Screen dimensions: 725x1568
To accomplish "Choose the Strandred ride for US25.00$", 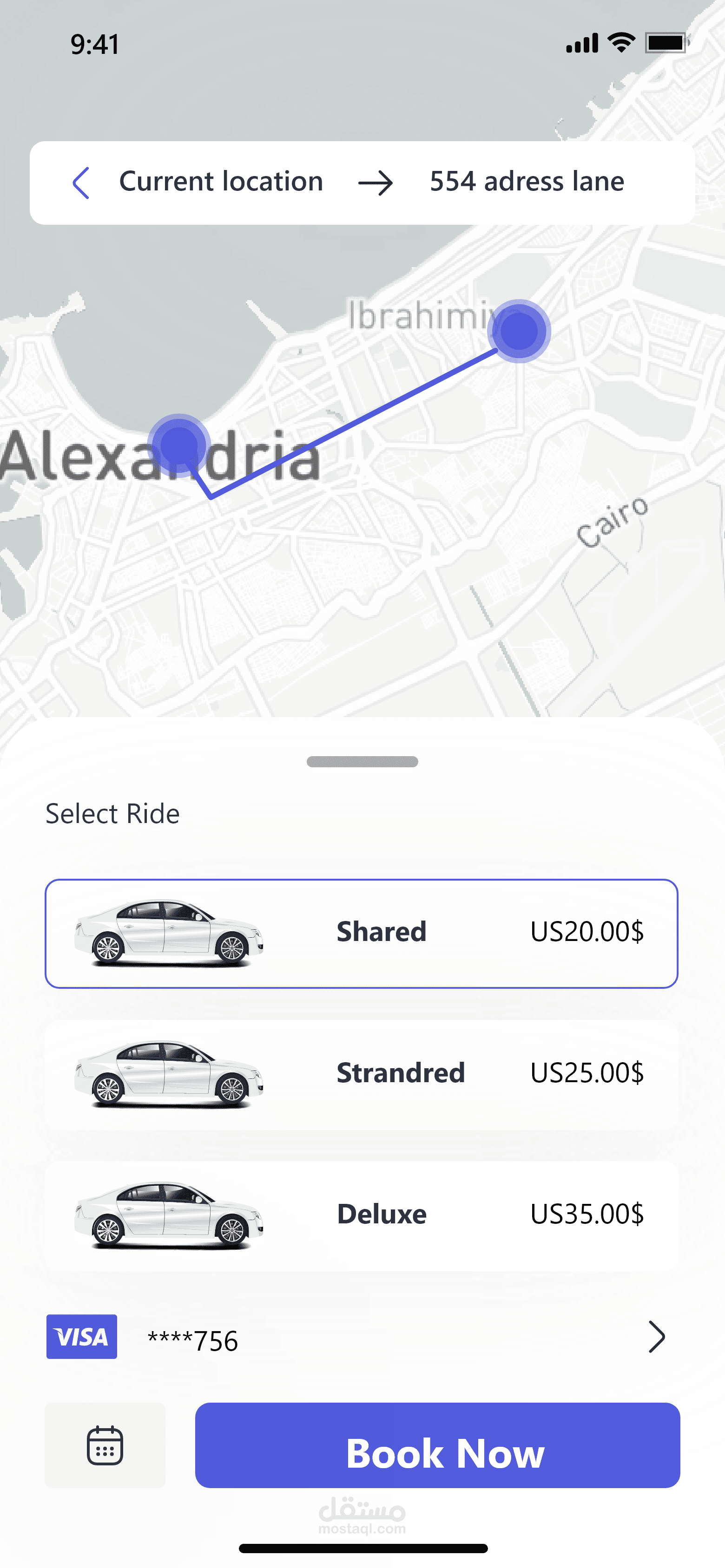I will pos(361,1074).
